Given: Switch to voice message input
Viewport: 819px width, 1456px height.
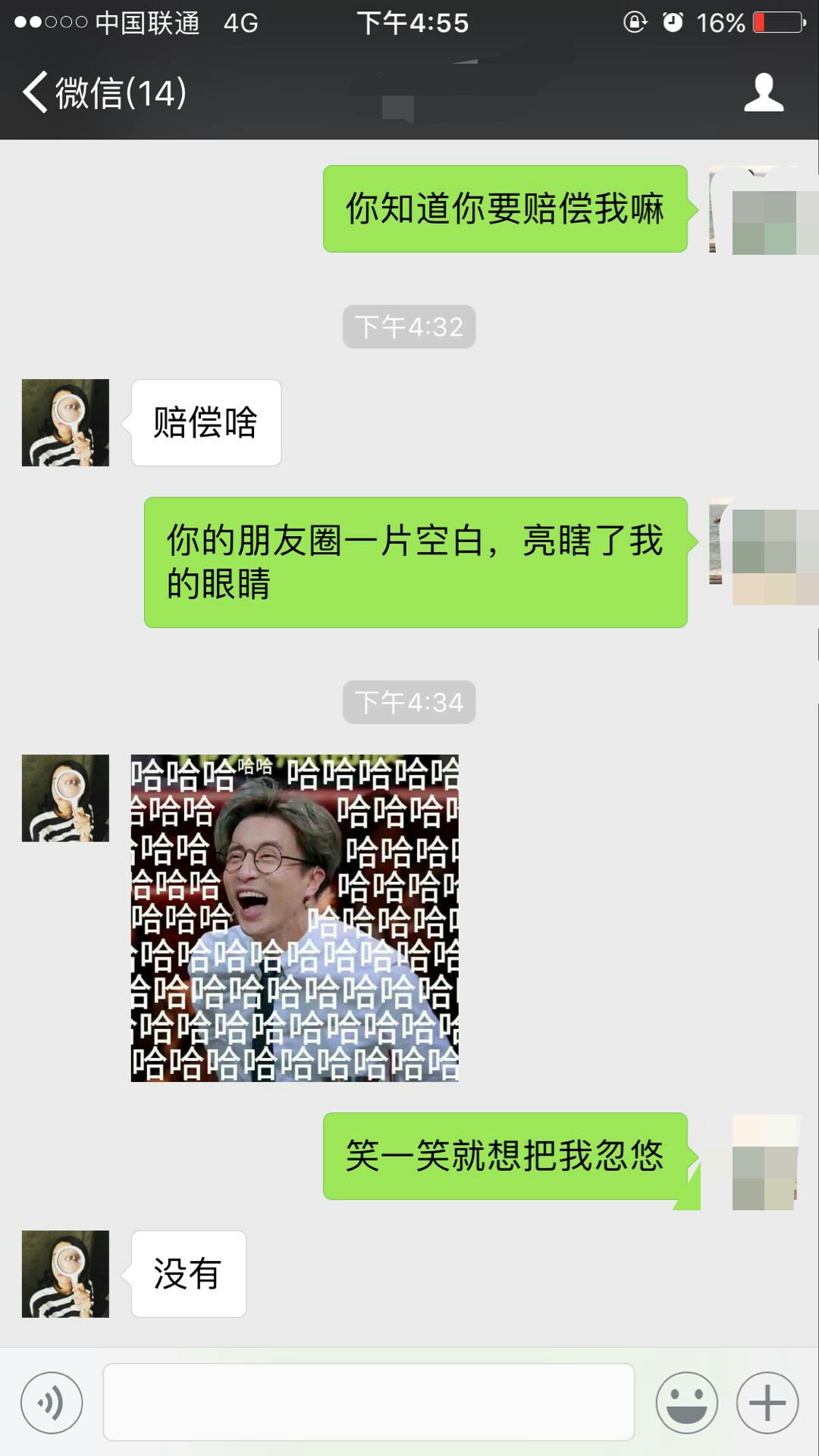Looking at the screenshot, I should pos(52,1403).
